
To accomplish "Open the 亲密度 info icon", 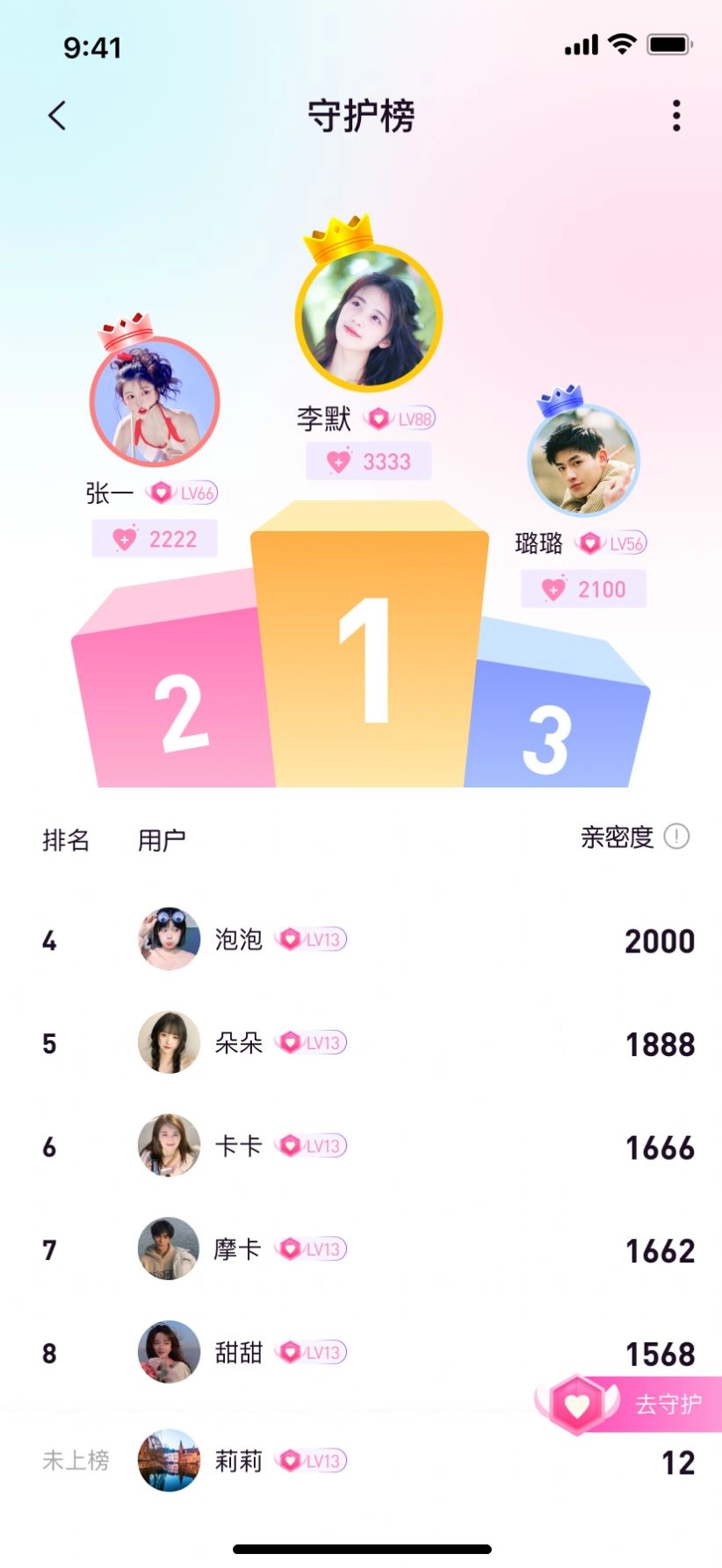I will pyautogui.click(x=675, y=838).
